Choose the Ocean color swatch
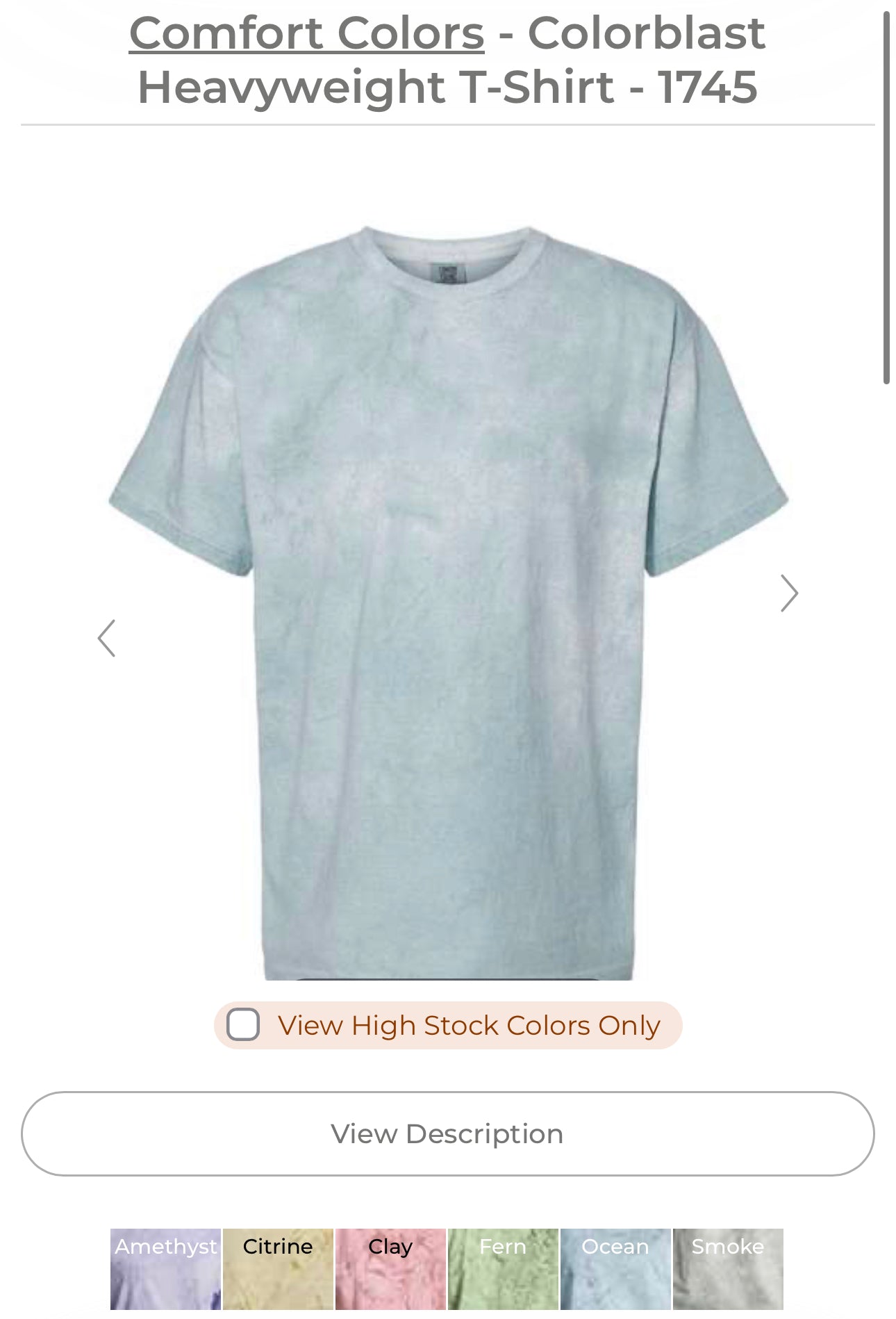This screenshot has width=896, height=1319. pyautogui.click(x=615, y=1269)
